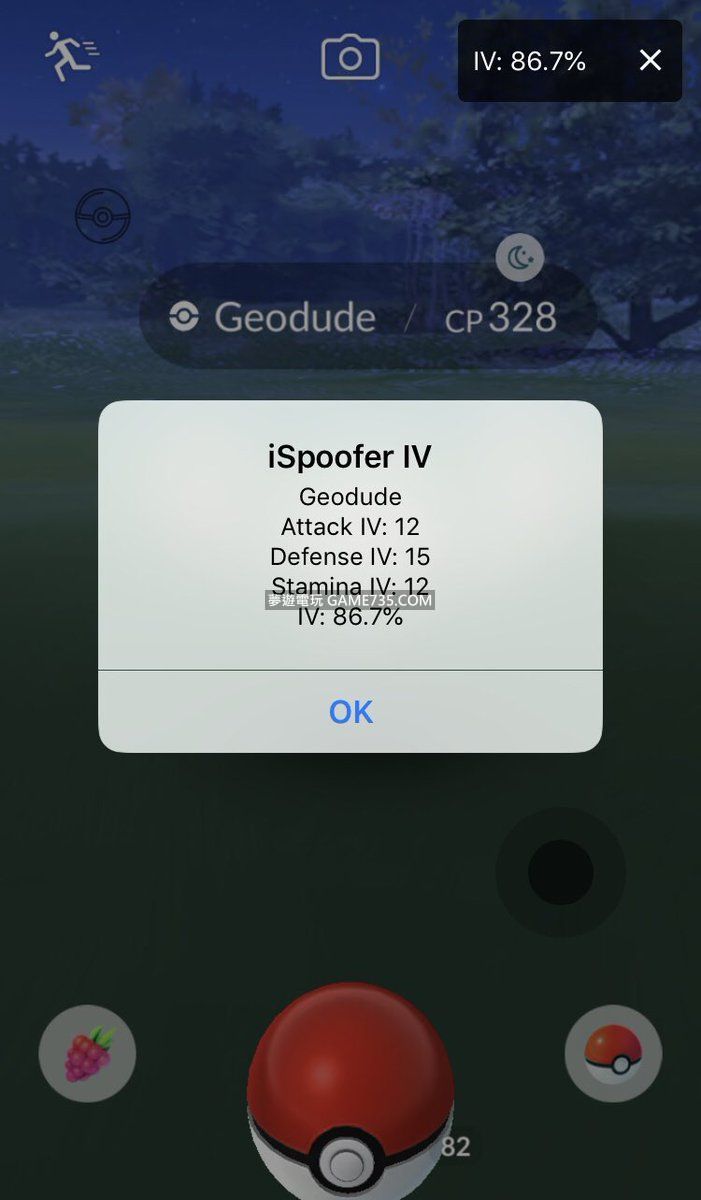
Task: Run away from the Geodude encounter
Action: pos(71,56)
